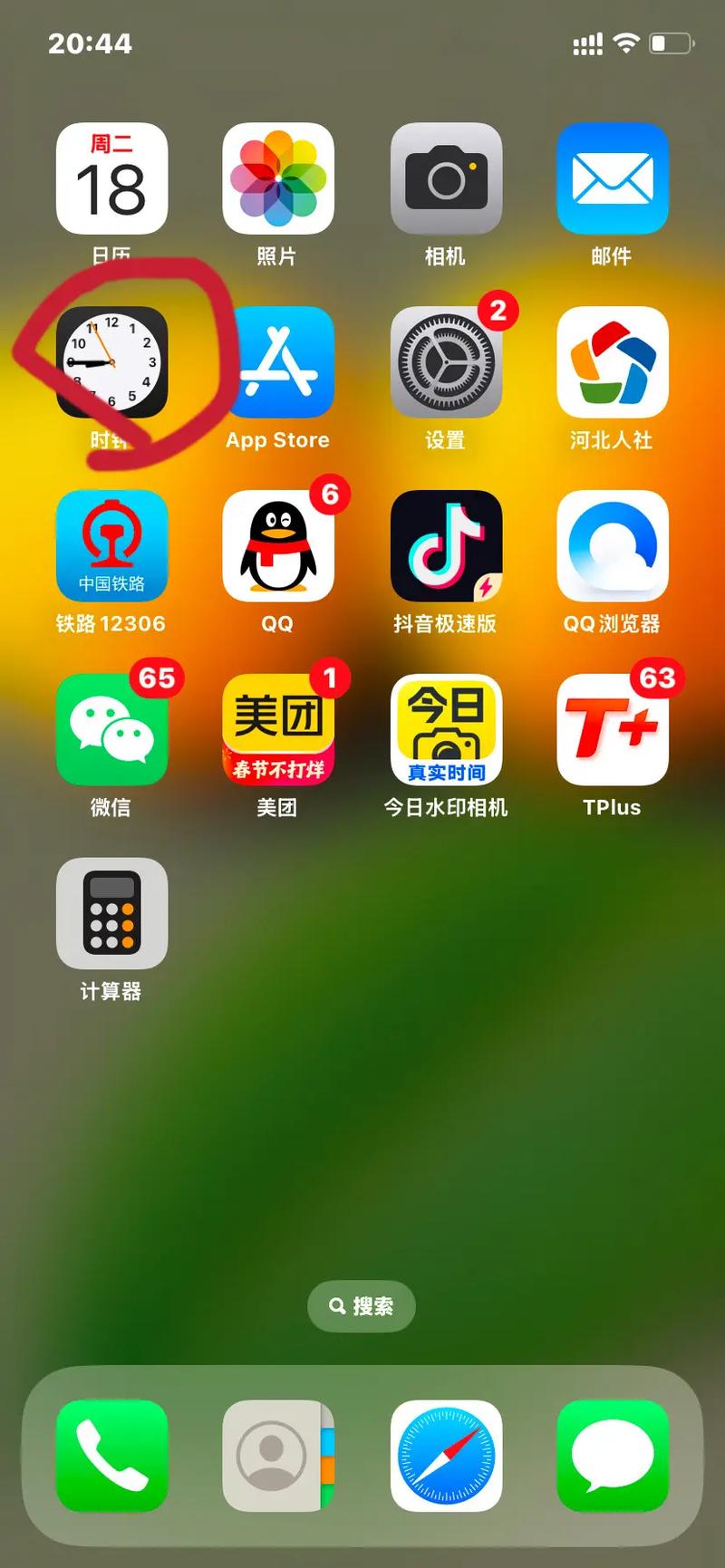Open the Mail app
Screen dimensions: 725x1568
point(613,179)
